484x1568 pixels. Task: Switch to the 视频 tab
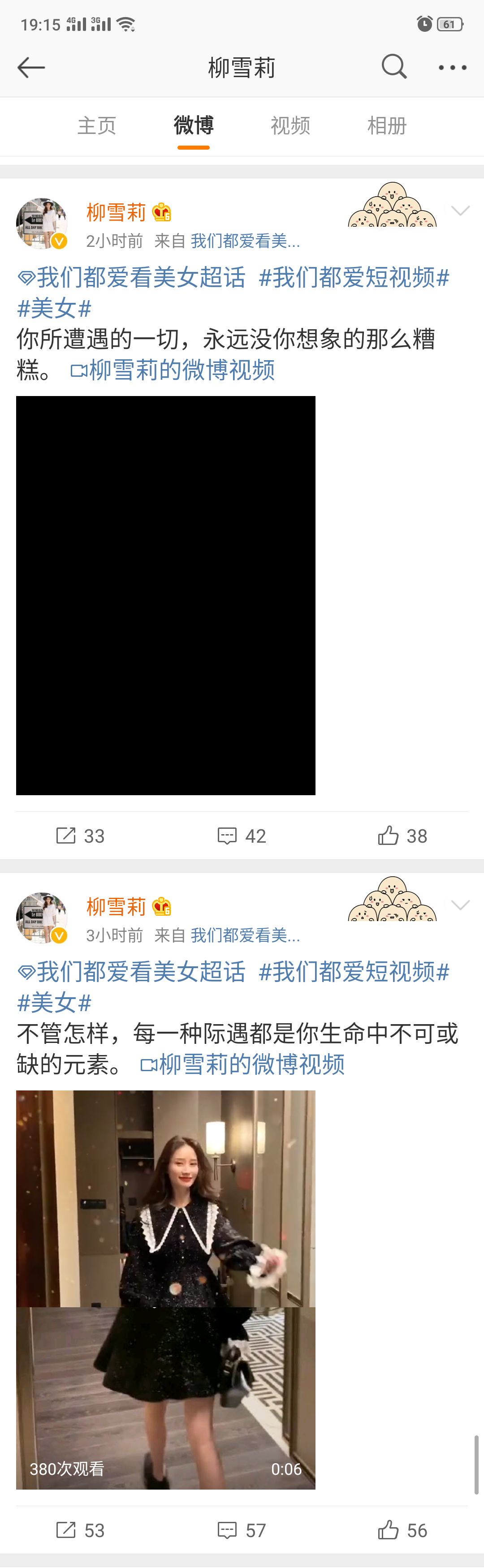pyautogui.click(x=290, y=125)
